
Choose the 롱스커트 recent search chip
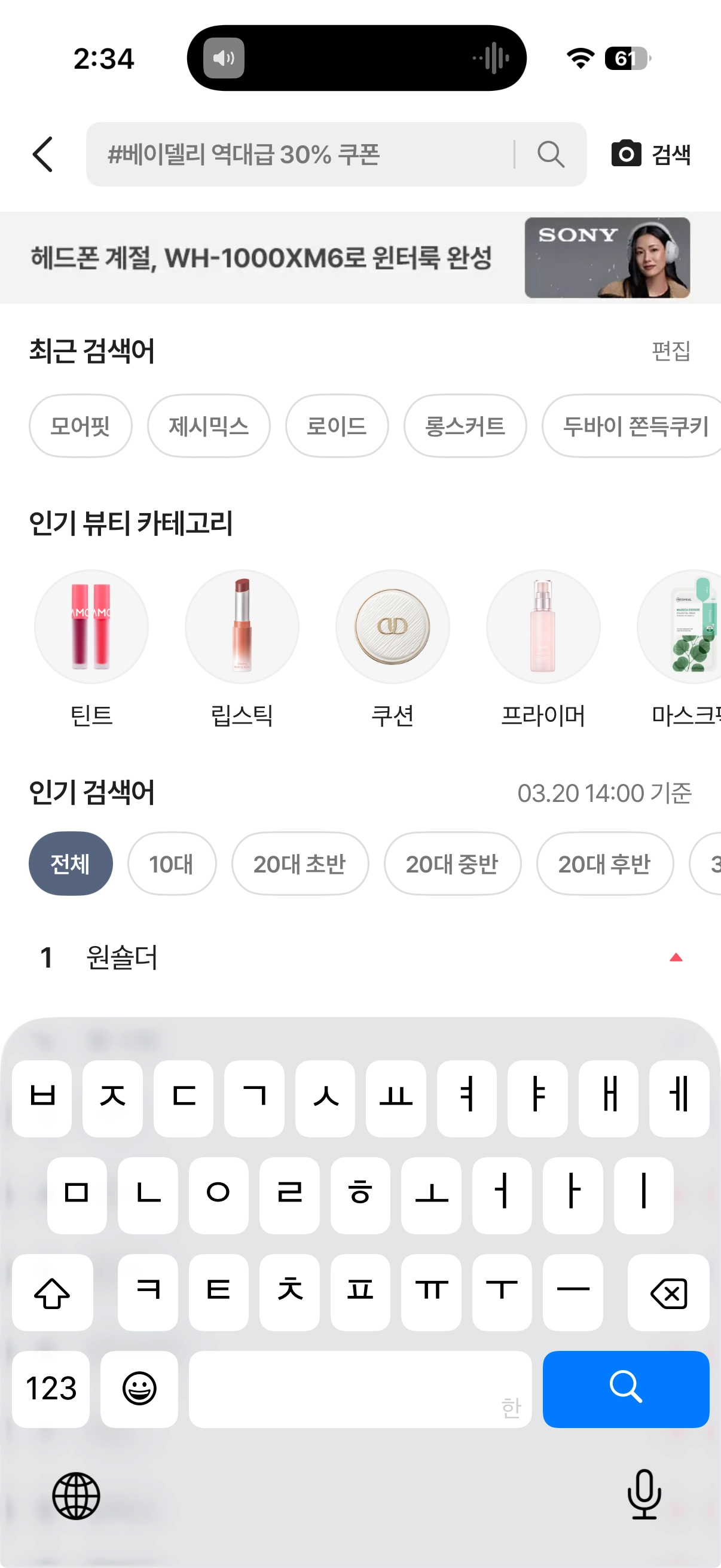tap(465, 425)
